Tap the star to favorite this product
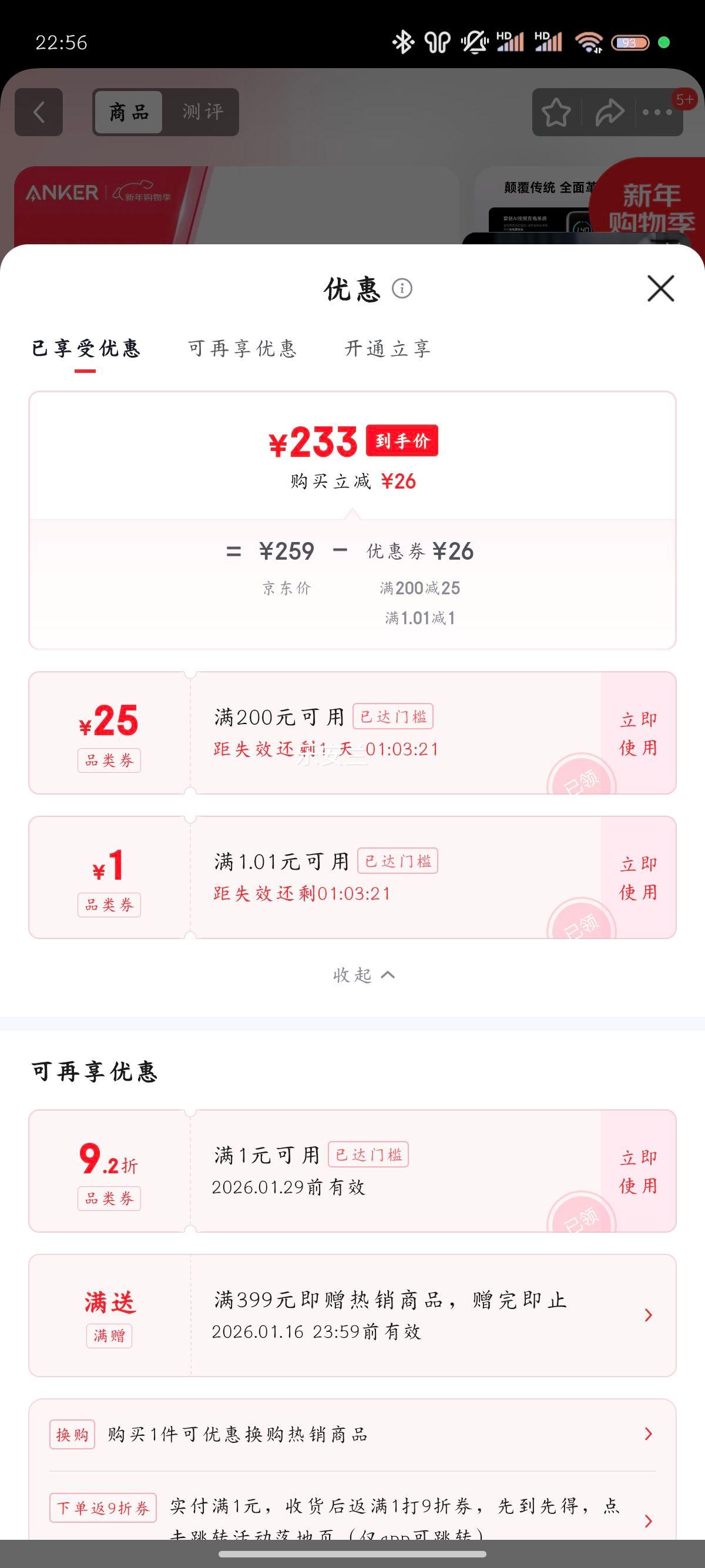This screenshot has height=1568, width=705. 556,113
